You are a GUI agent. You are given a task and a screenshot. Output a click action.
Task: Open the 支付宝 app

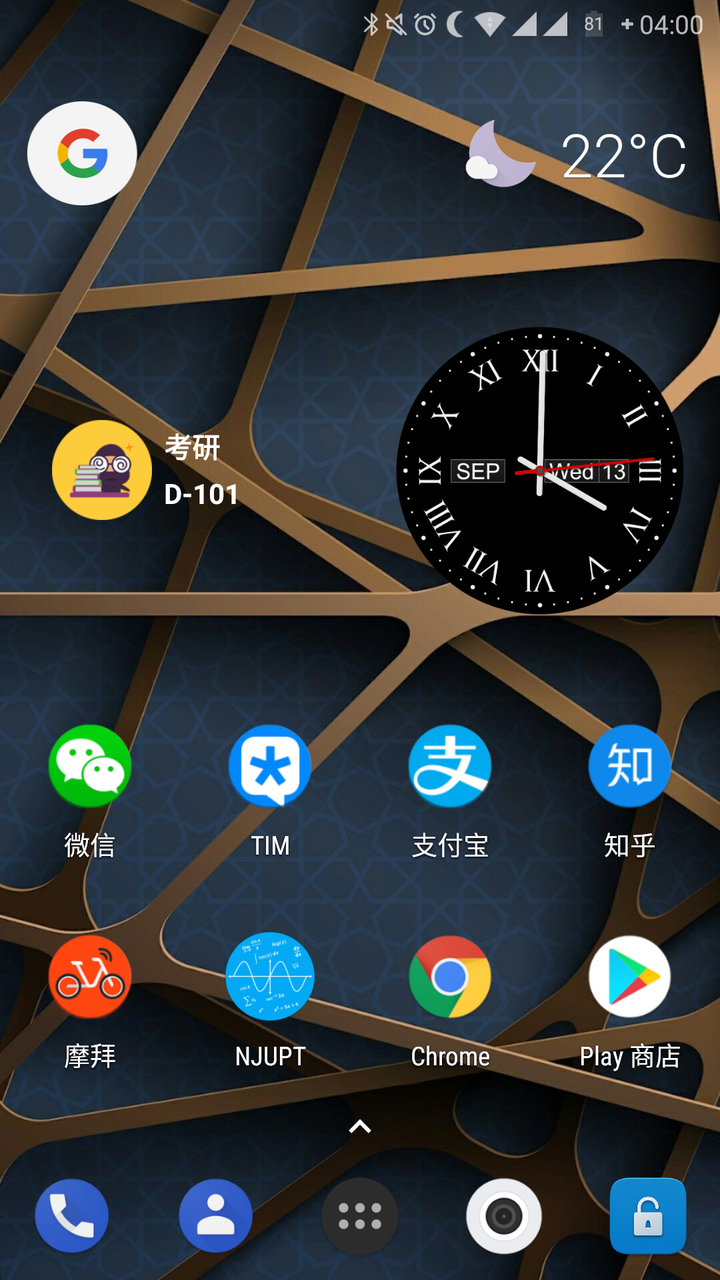[x=450, y=767]
